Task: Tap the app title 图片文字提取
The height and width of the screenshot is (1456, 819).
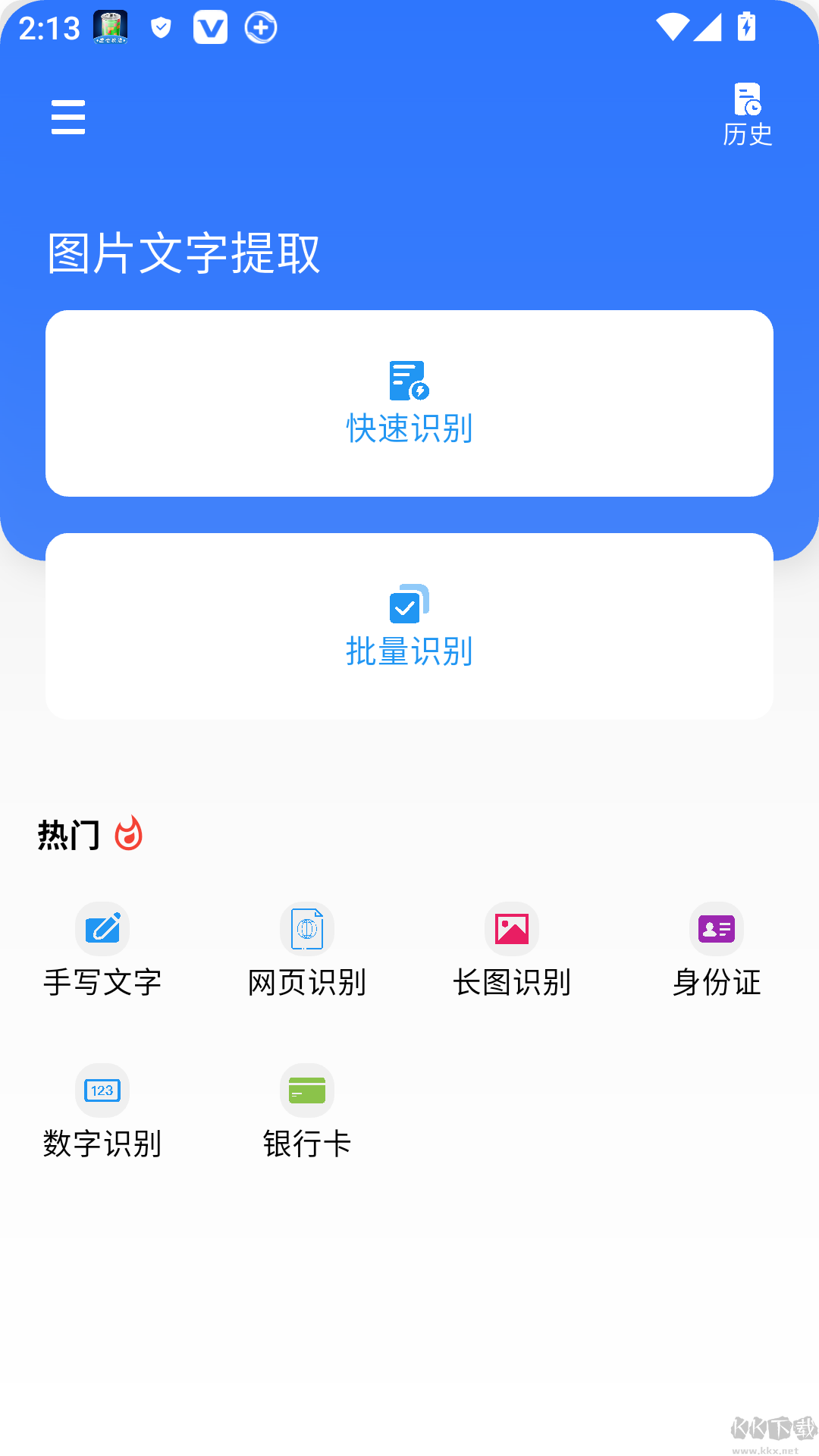Action: pos(182,254)
